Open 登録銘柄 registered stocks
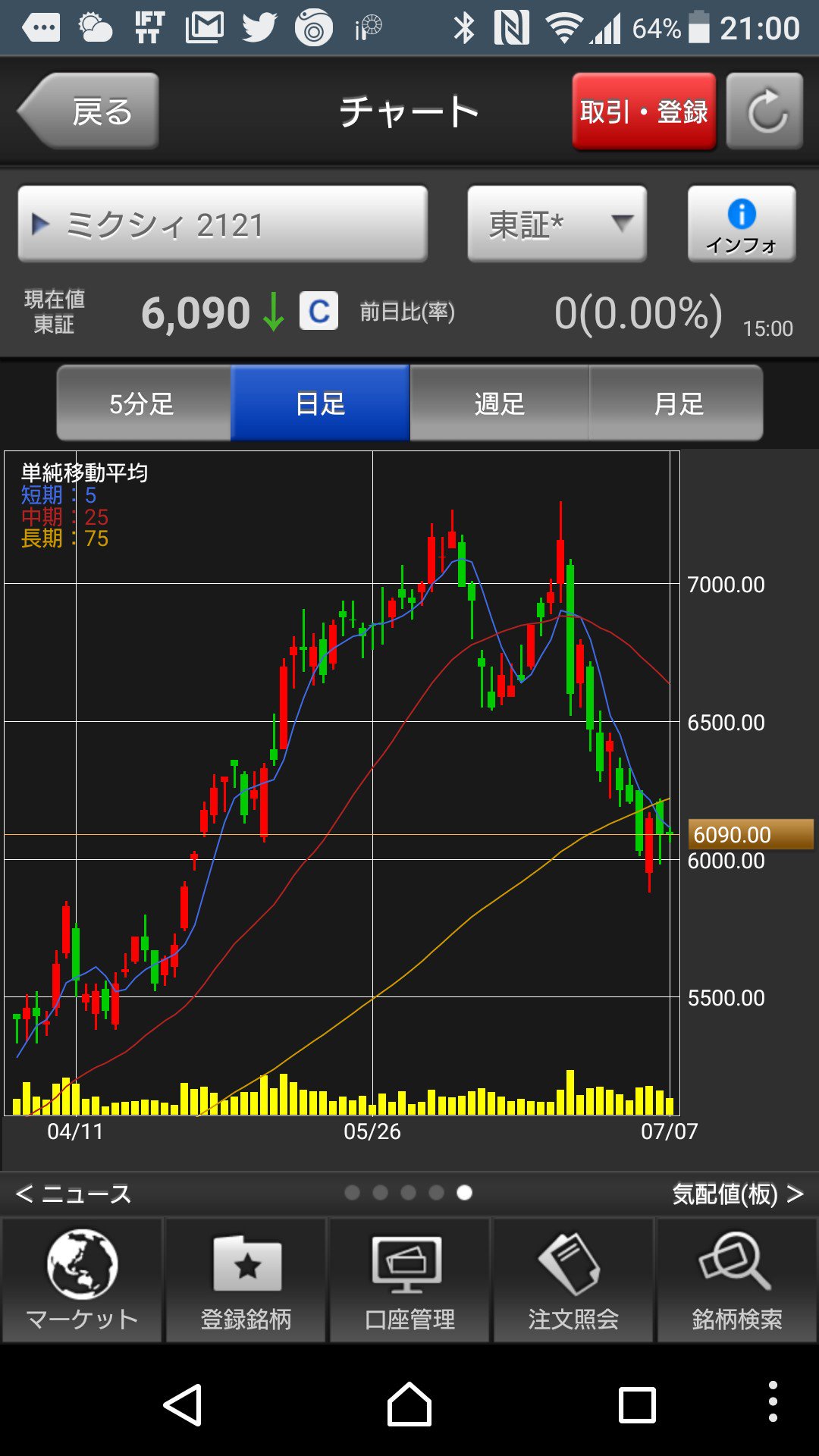 point(246,1281)
